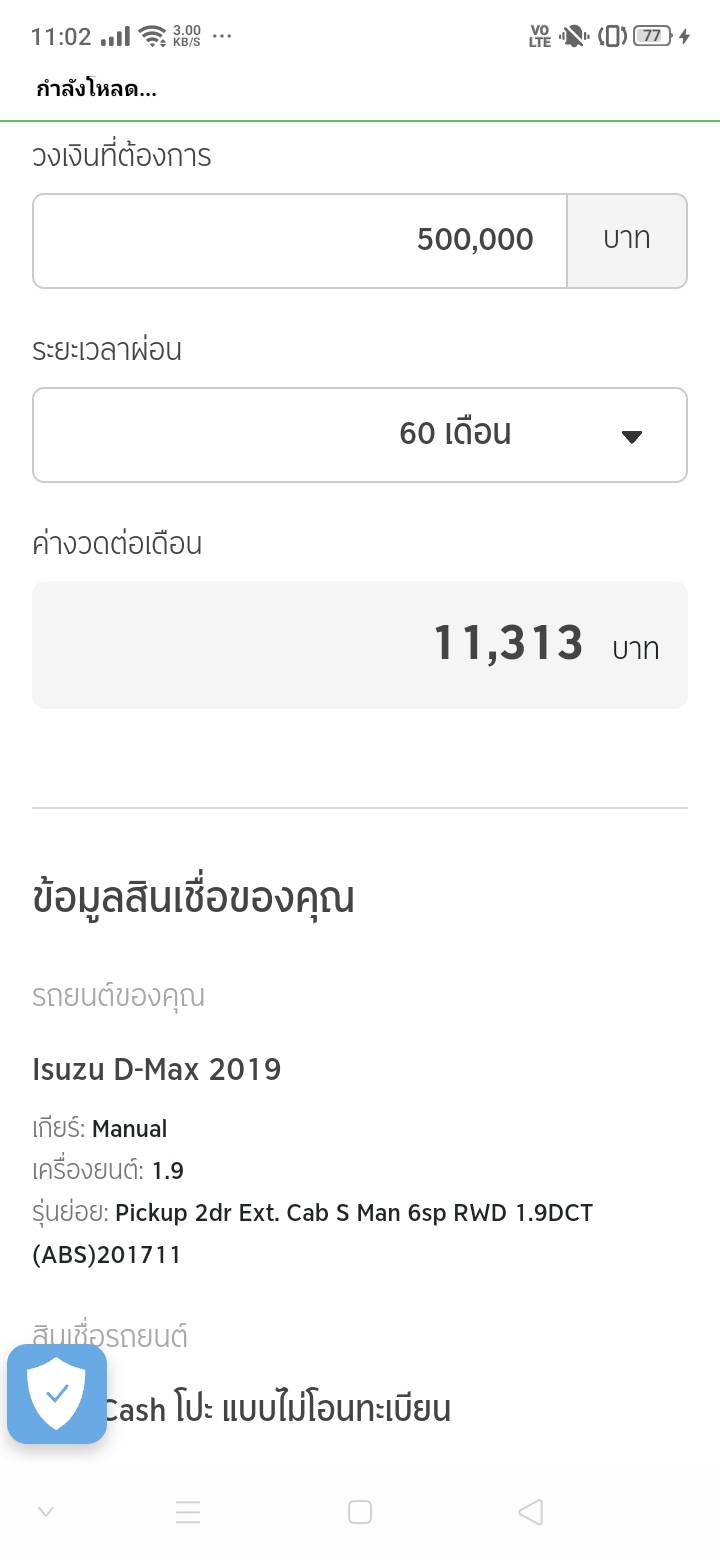
Task: Go to the home screen
Action: pyautogui.click(x=360, y=1512)
